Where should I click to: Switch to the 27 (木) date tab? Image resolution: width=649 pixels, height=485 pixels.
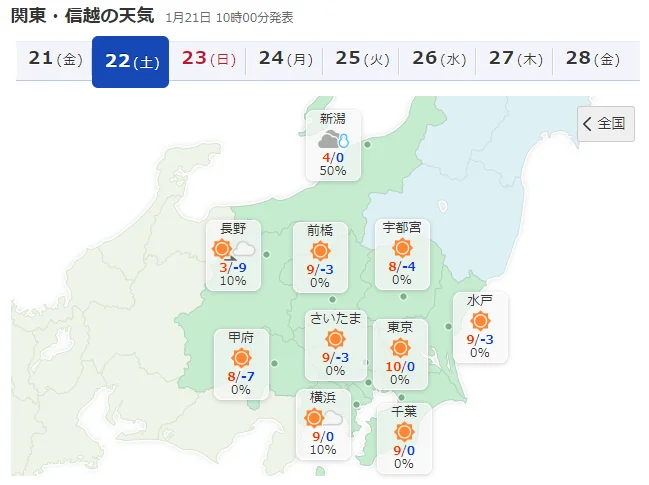[514, 59]
